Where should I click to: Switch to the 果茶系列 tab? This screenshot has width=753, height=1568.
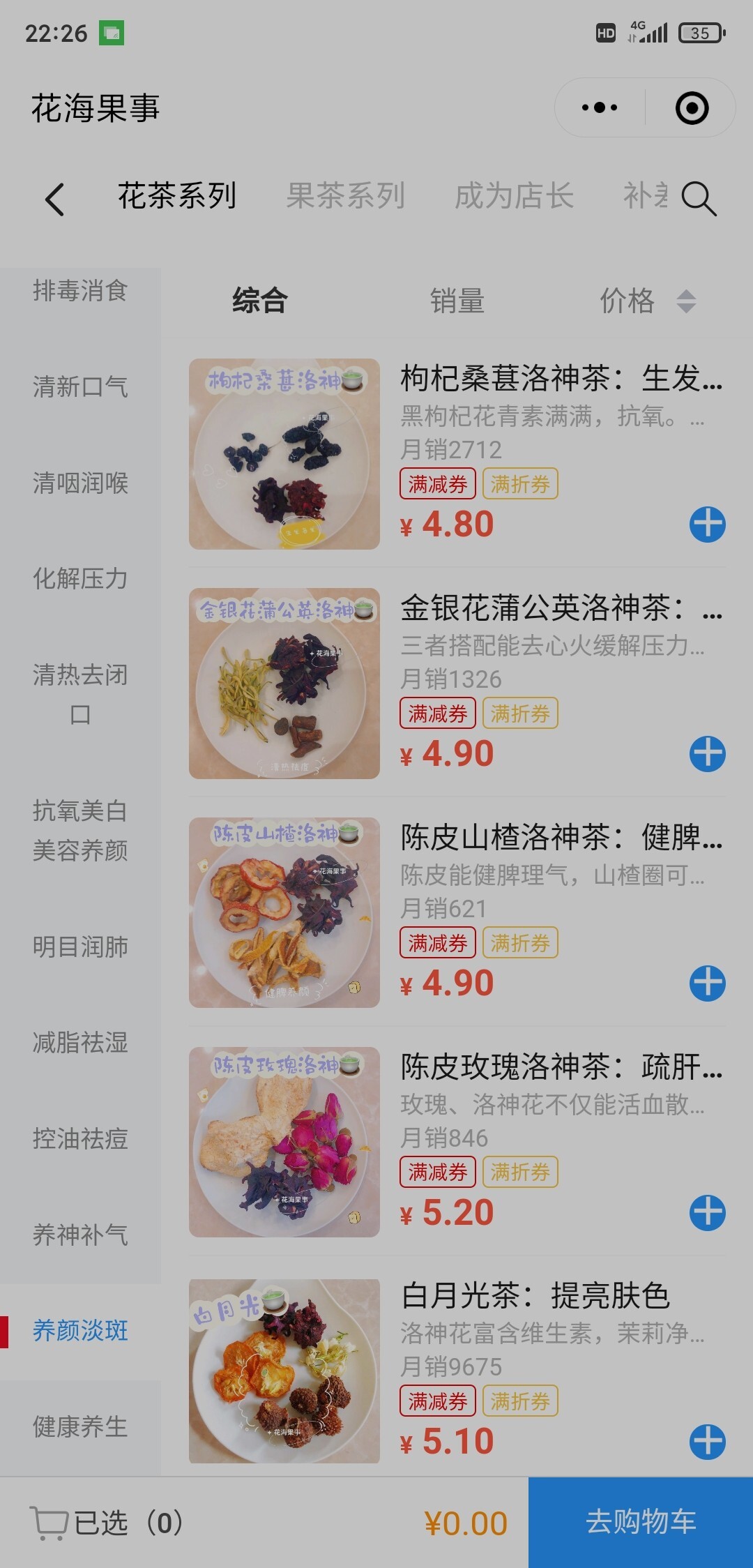coord(346,196)
